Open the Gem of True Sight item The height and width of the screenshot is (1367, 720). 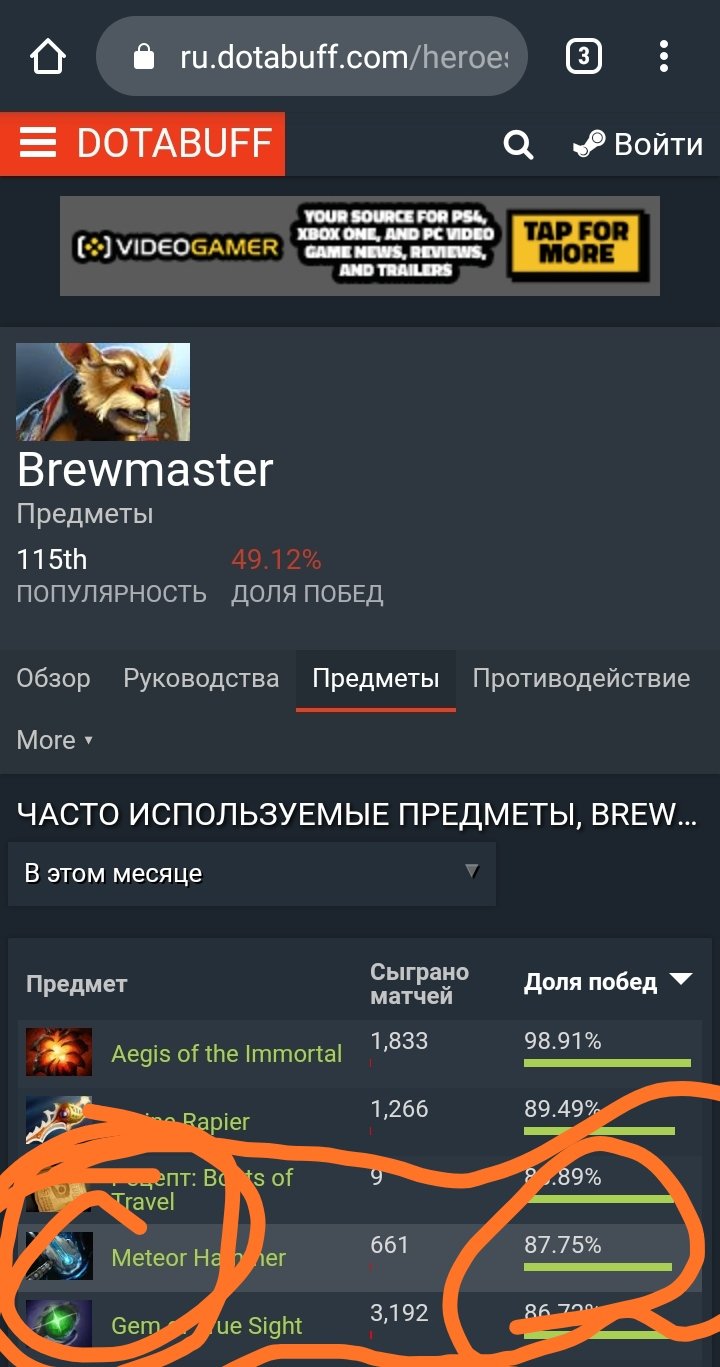click(x=206, y=1326)
